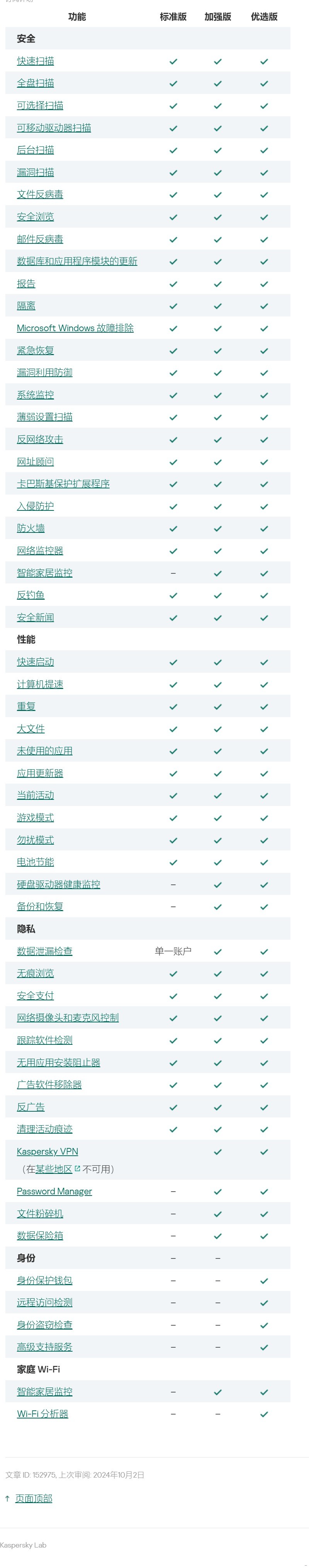View 身份保护钱包 details
The height and width of the screenshot is (1568, 309).
(44, 1281)
